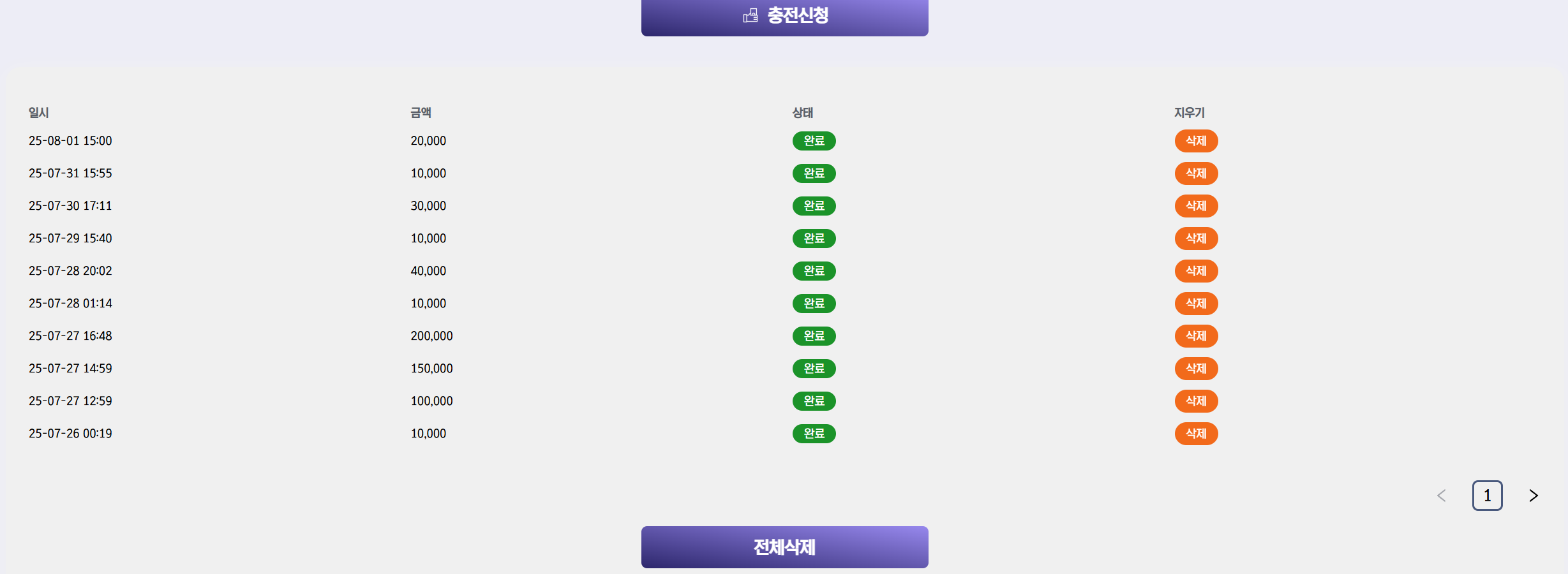The image size is (1568, 574).
Task: Delete the 25-08-01 15:00 record
Action: click(x=1196, y=141)
